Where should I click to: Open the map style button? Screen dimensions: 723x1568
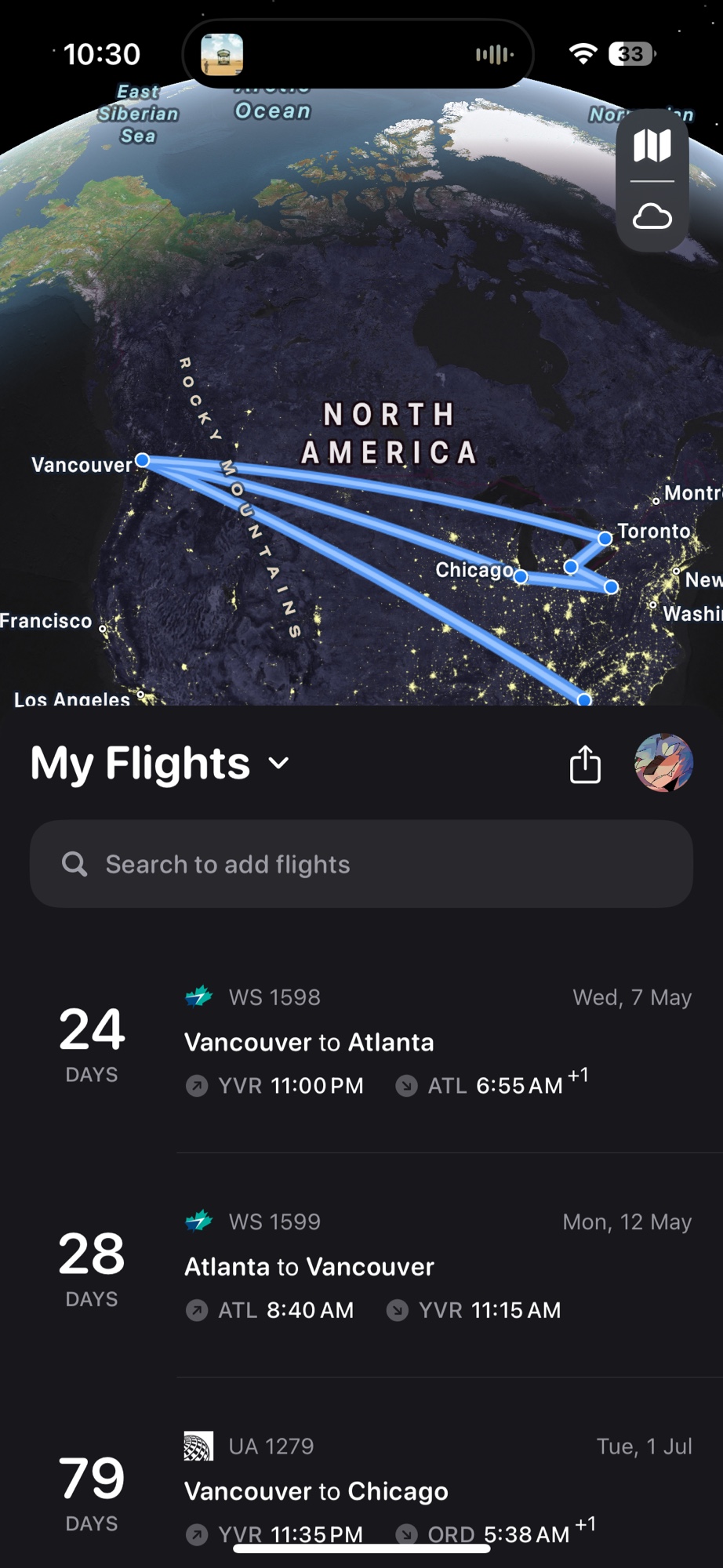coord(652,146)
